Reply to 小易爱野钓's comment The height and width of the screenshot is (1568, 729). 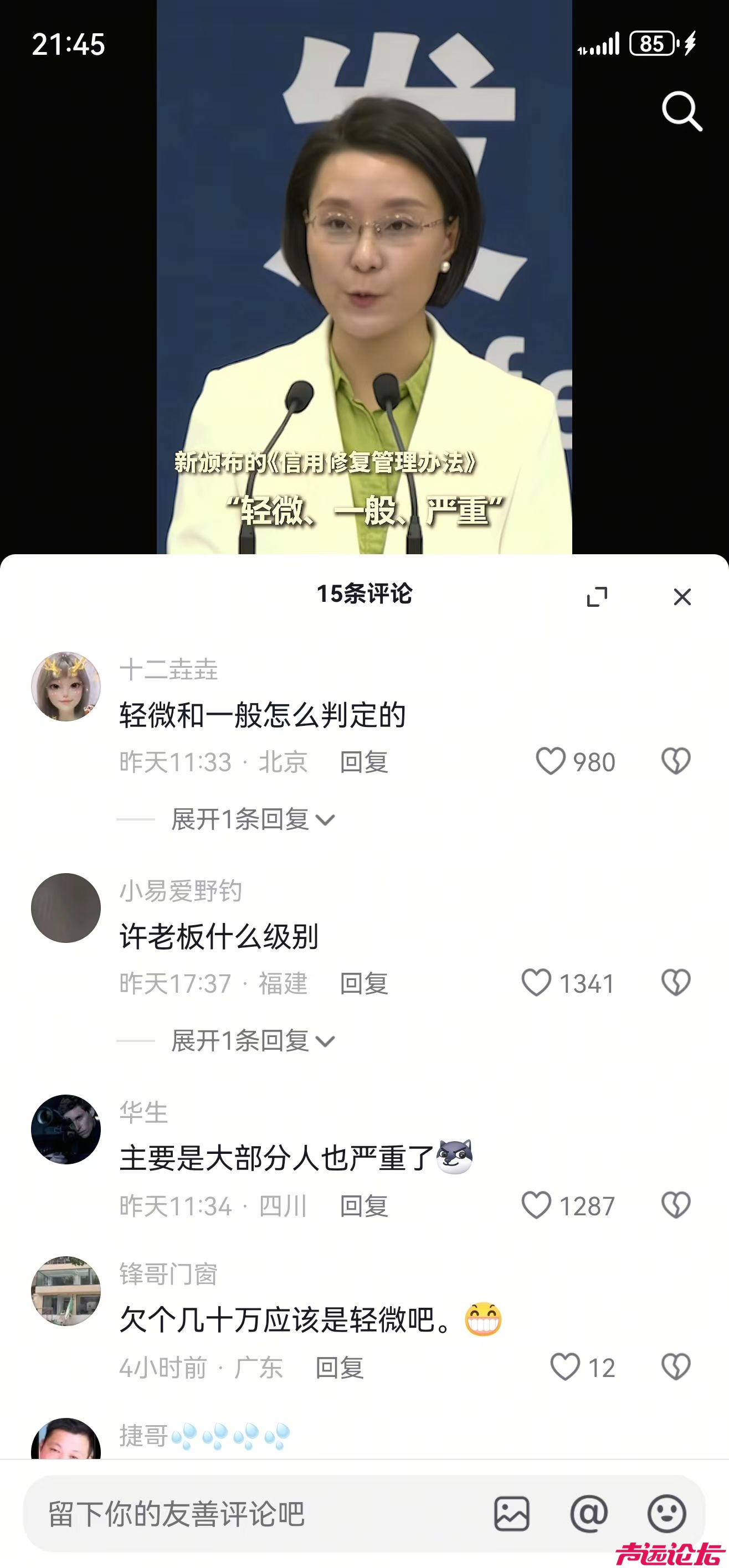tap(363, 984)
